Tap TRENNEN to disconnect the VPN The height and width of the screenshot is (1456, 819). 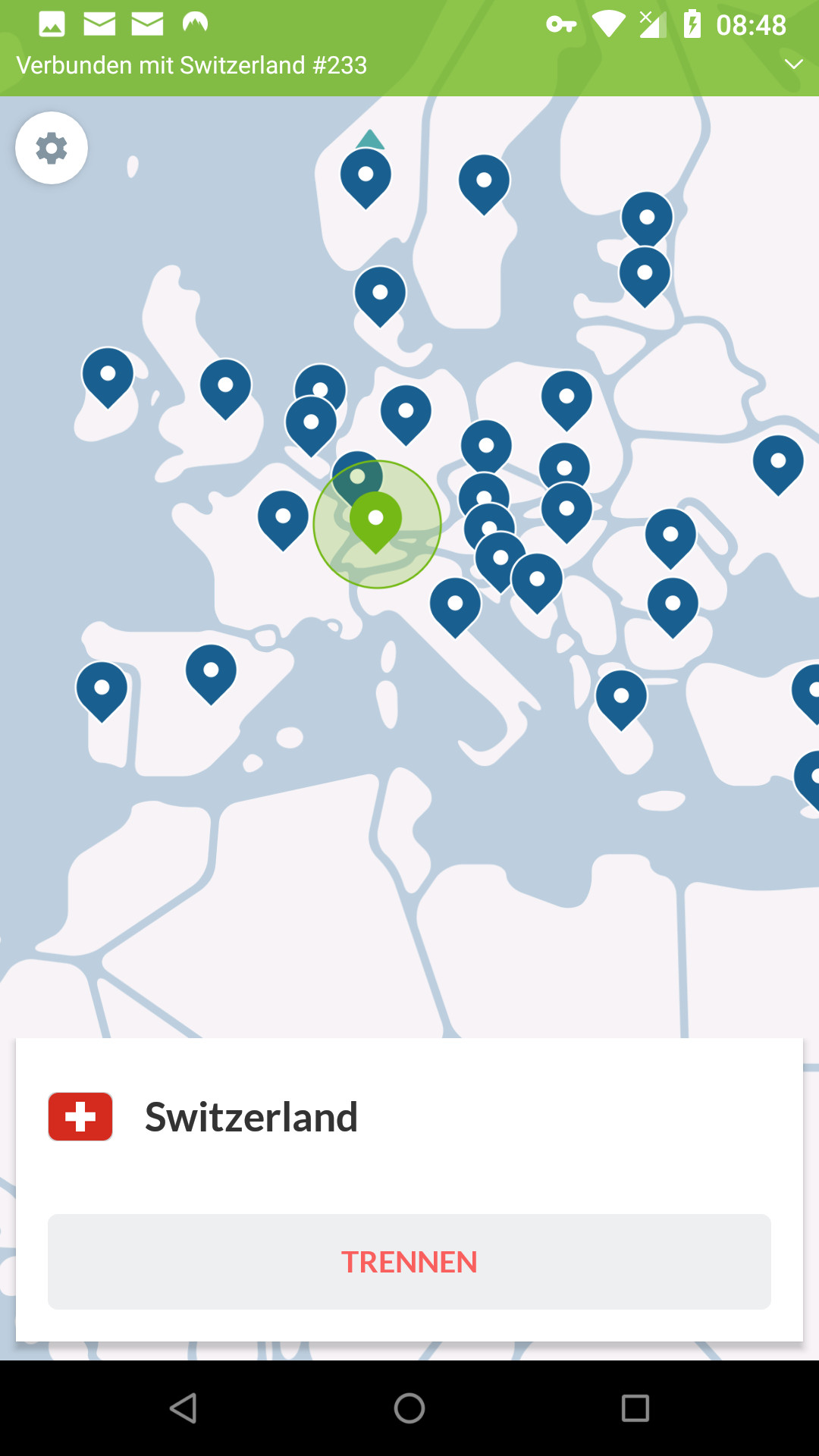coord(409,1262)
